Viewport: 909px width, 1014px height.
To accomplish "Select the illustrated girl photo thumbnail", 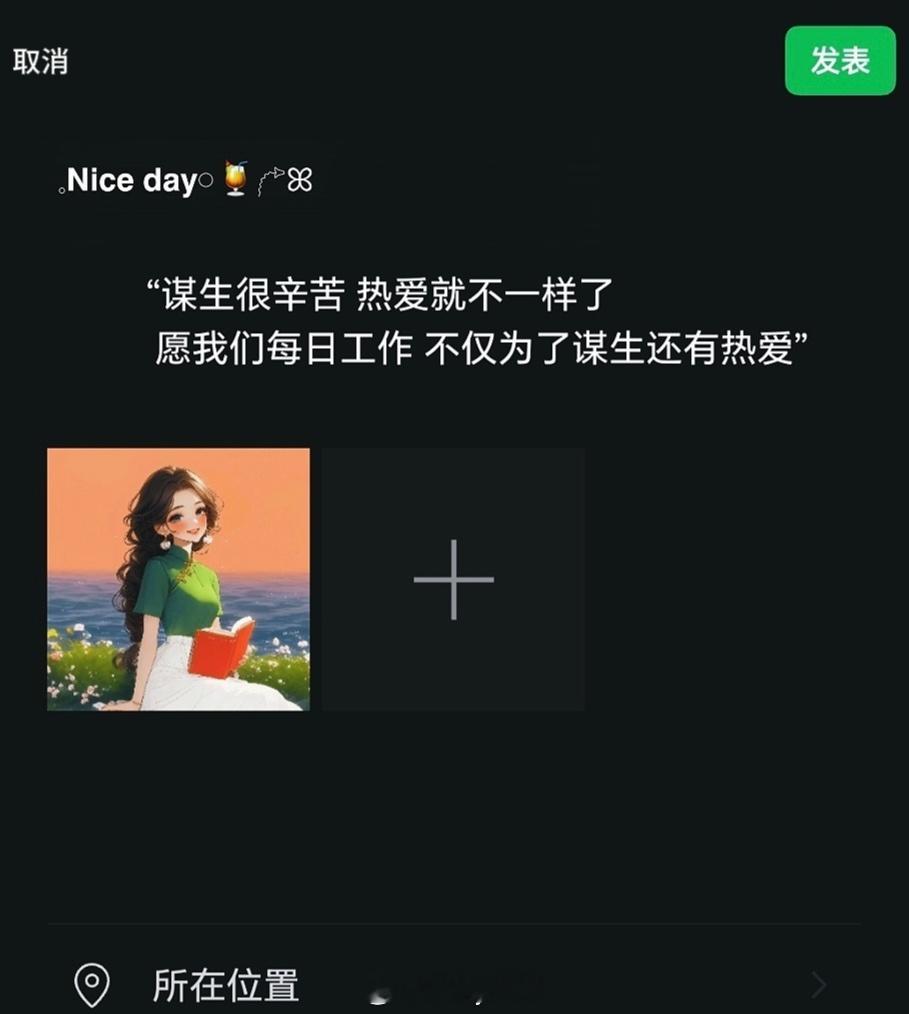I will pos(180,576).
